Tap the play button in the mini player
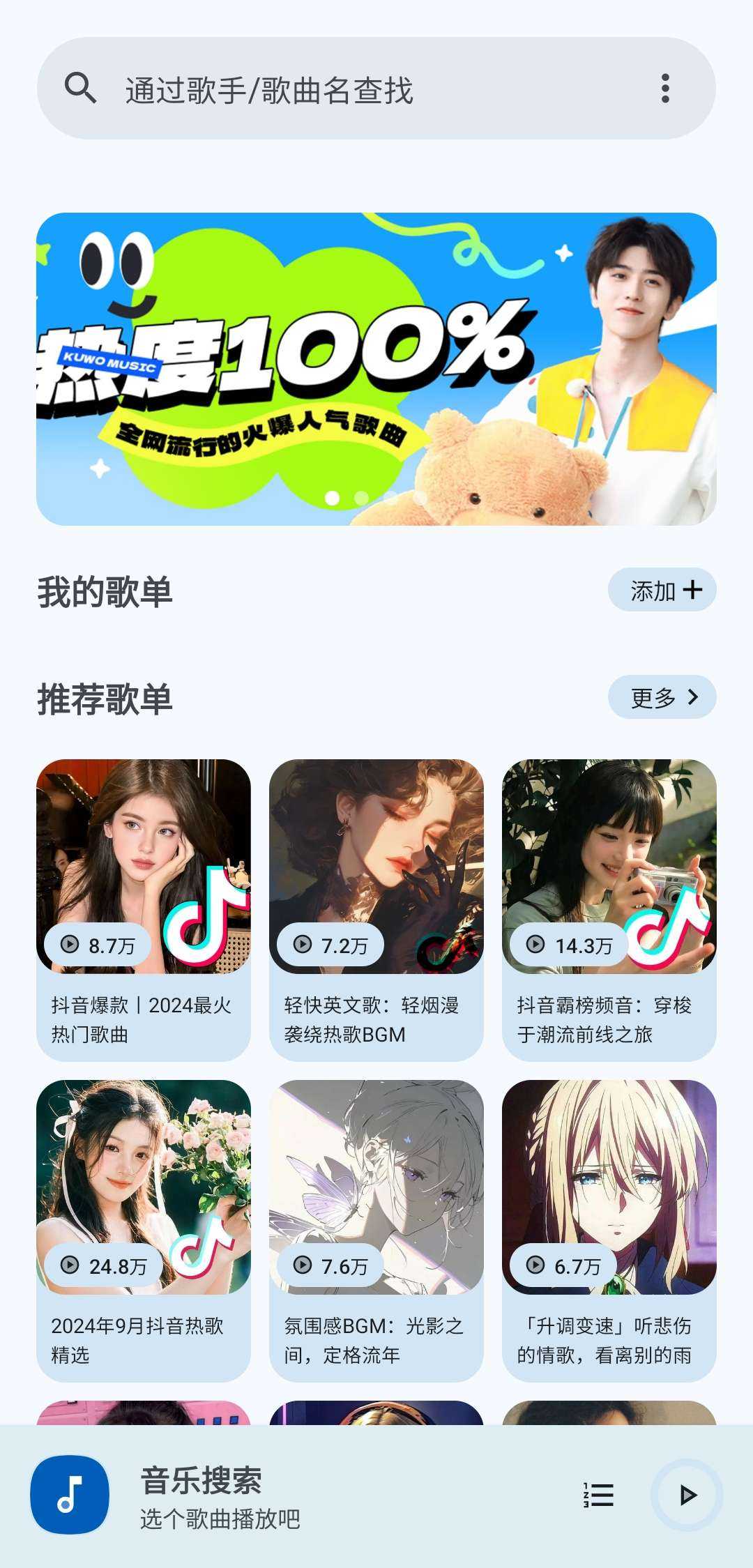This screenshot has height=1568, width=753. (x=687, y=1495)
